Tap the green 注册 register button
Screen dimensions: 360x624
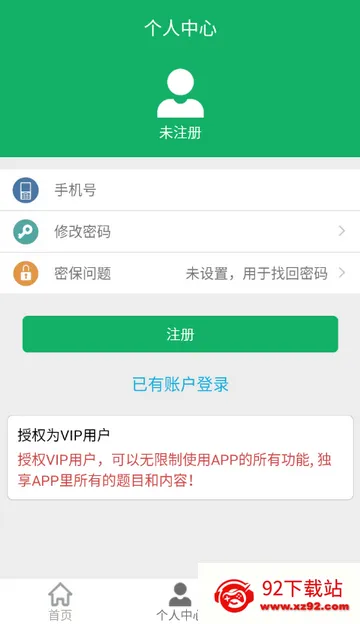pyautogui.click(x=180, y=334)
